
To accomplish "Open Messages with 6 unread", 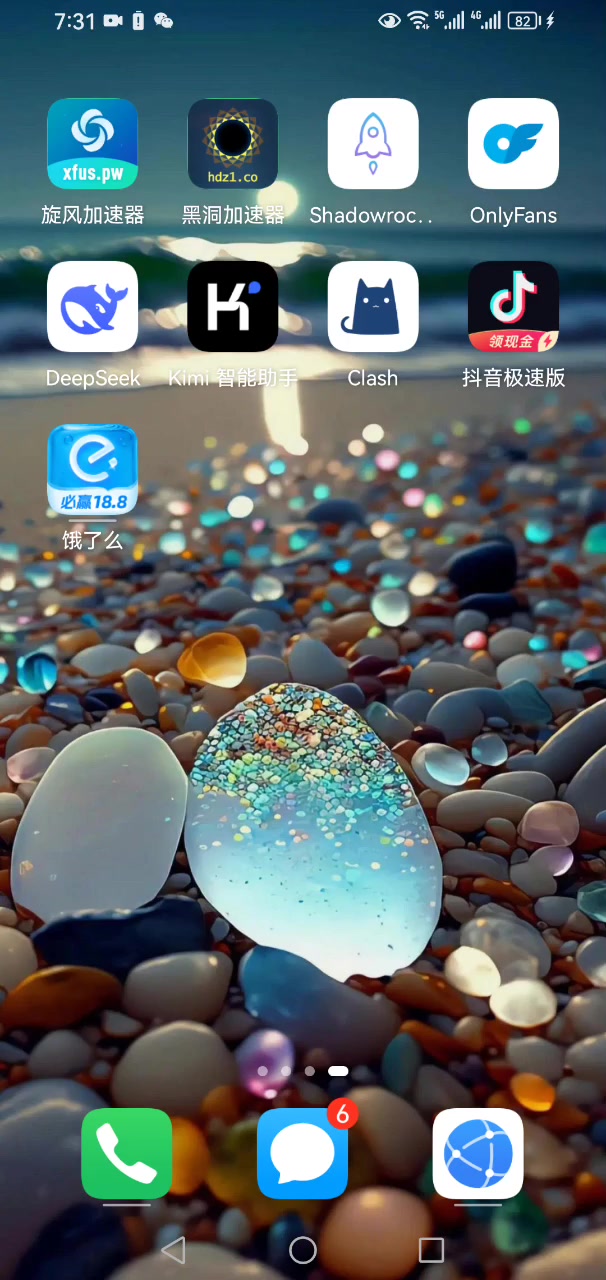I will 303,1153.
